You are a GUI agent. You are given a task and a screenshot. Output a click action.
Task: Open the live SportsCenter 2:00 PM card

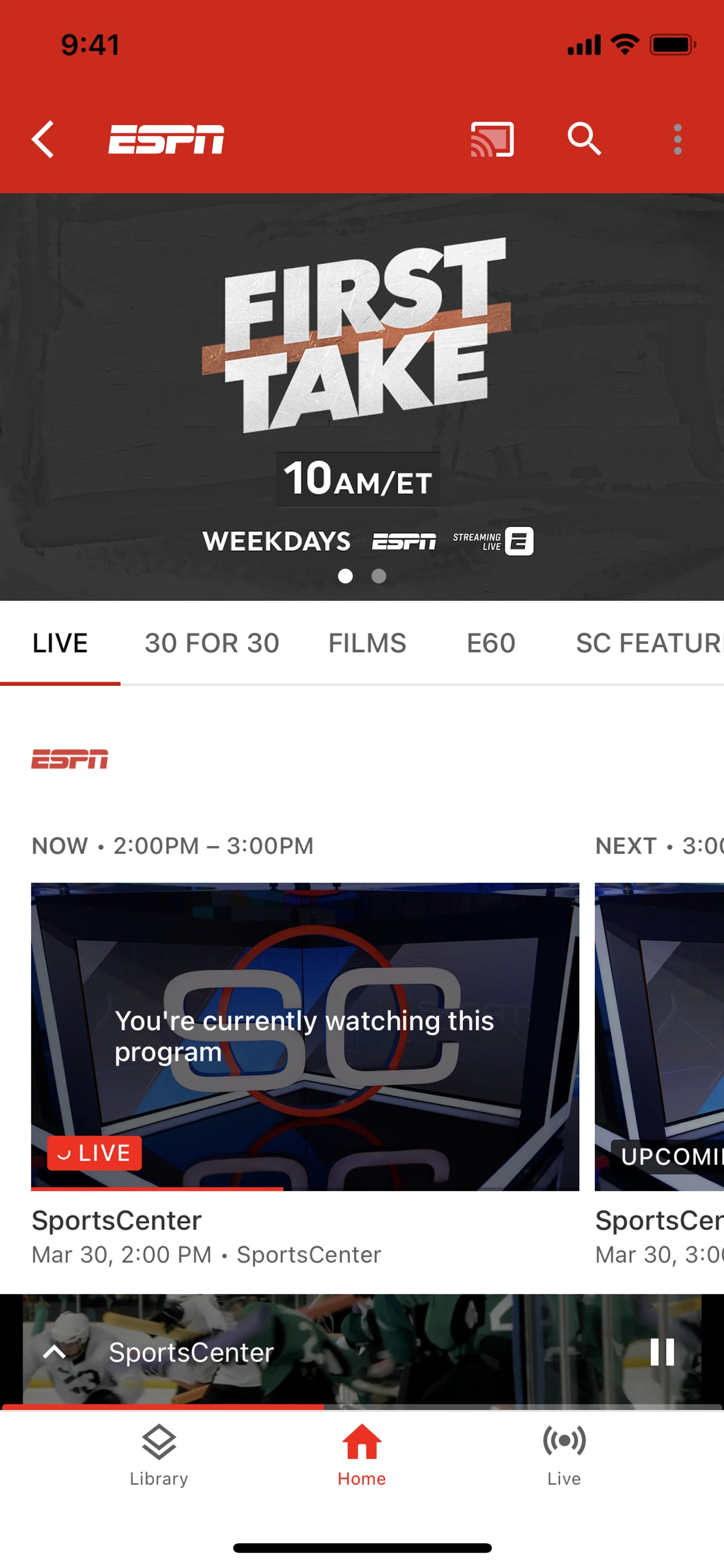305,1036
